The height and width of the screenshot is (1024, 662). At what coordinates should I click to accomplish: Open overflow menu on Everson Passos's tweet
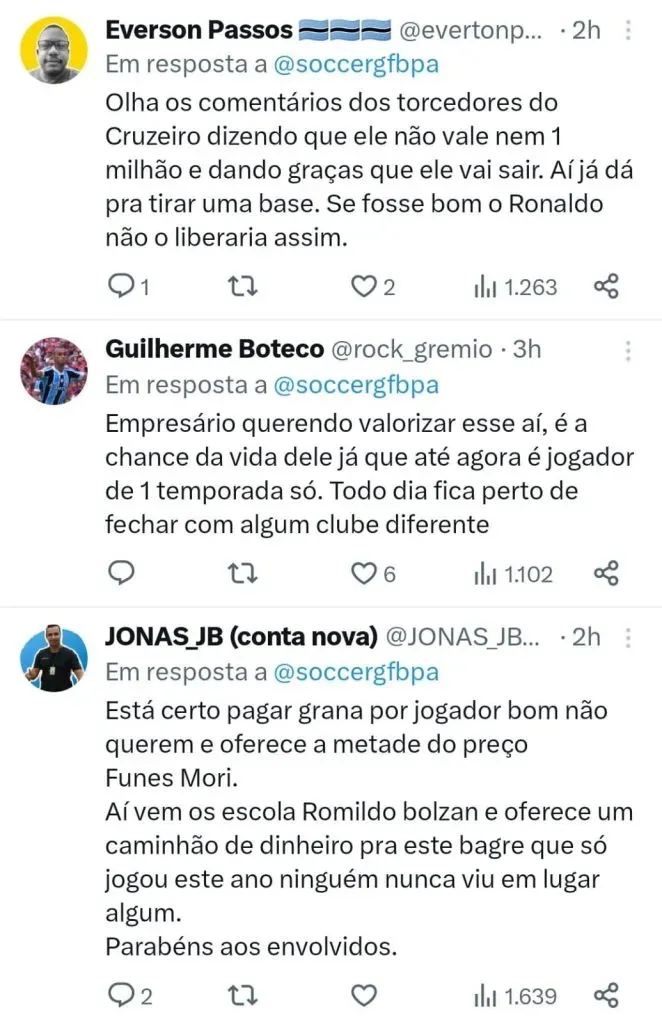[628, 31]
